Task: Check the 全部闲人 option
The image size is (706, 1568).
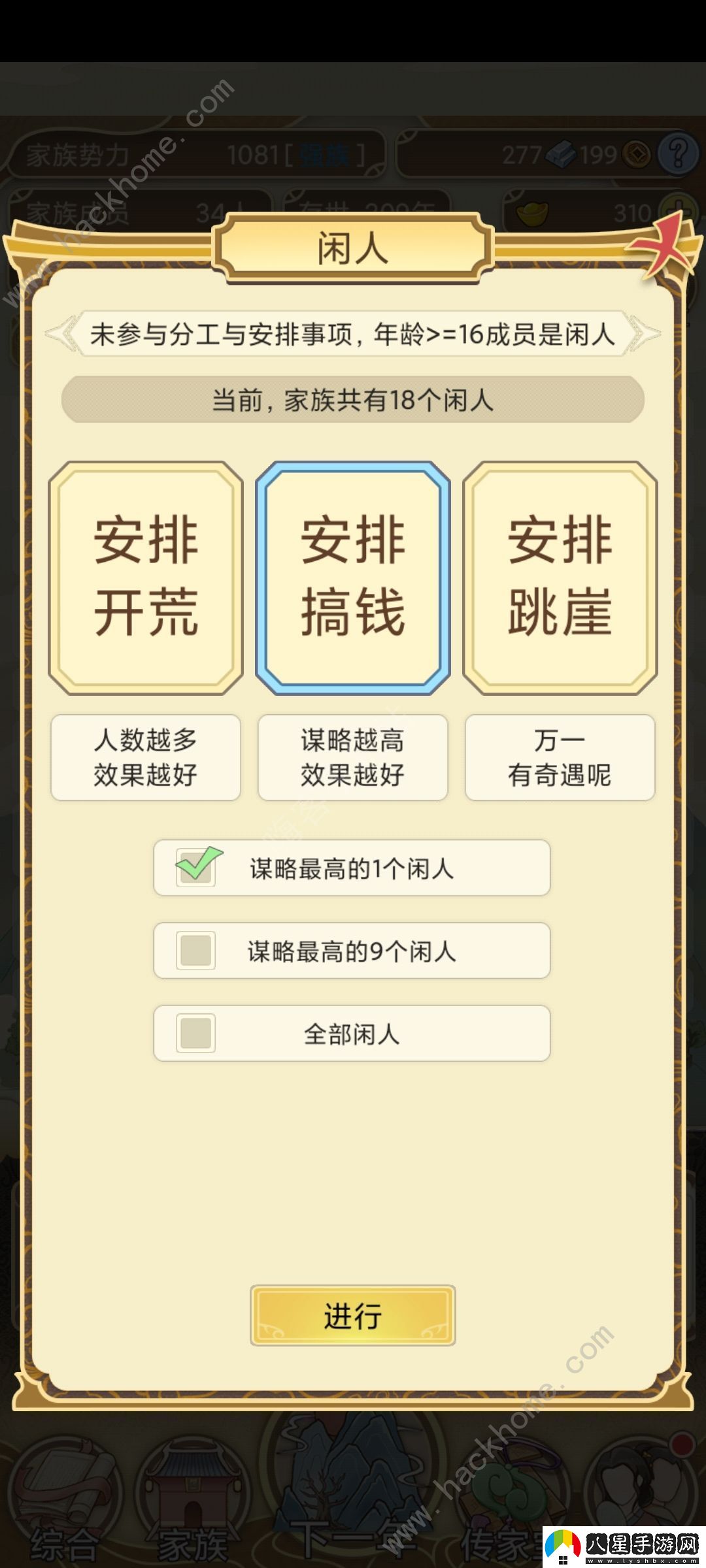Action: pyautogui.click(x=353, y=1033)
